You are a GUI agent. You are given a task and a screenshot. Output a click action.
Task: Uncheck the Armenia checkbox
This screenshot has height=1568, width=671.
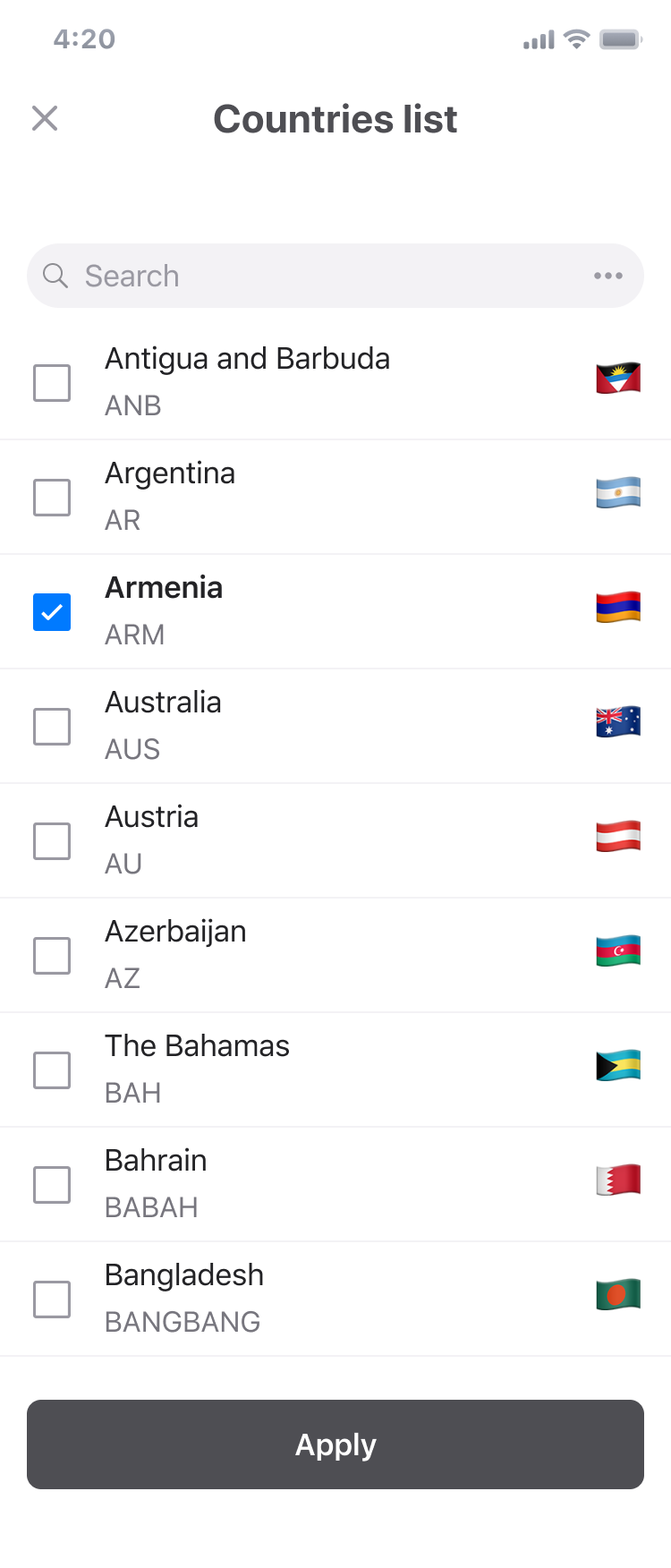tap(51, 611)
